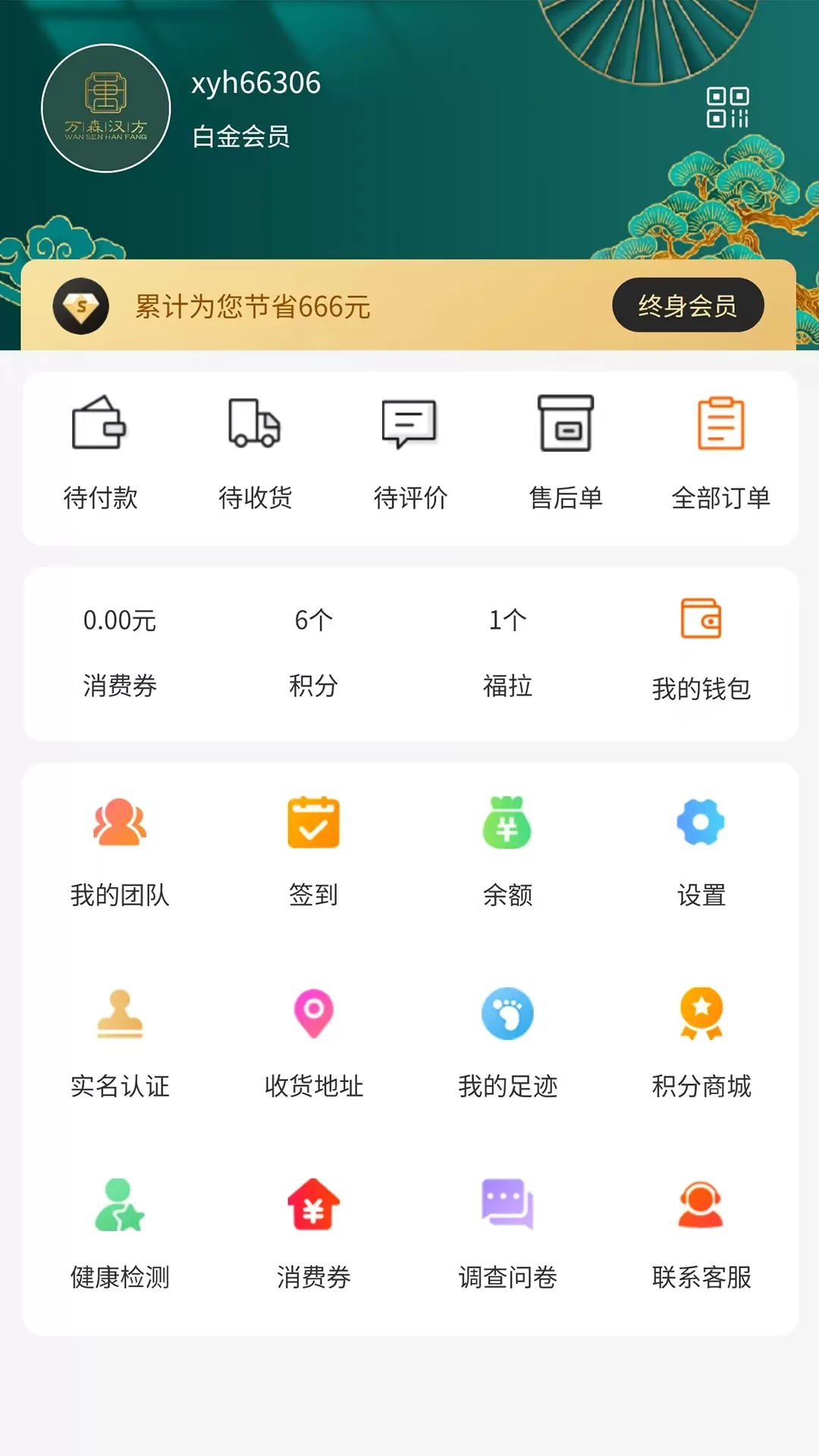Tap the 终身会员 button
Viewport: 819px width, 1456px height.
coord(688,305)
